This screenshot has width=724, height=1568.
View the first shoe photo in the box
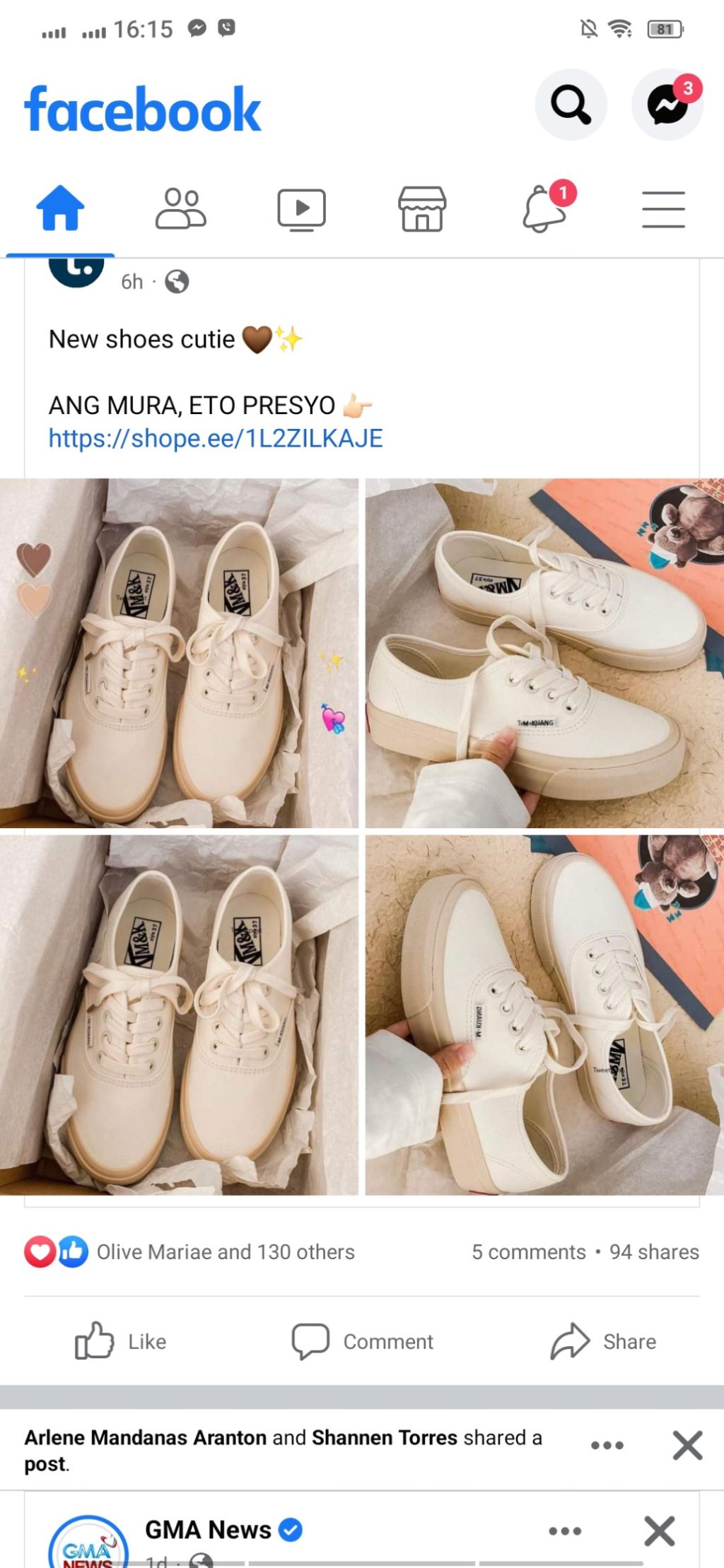pos(179,653)
